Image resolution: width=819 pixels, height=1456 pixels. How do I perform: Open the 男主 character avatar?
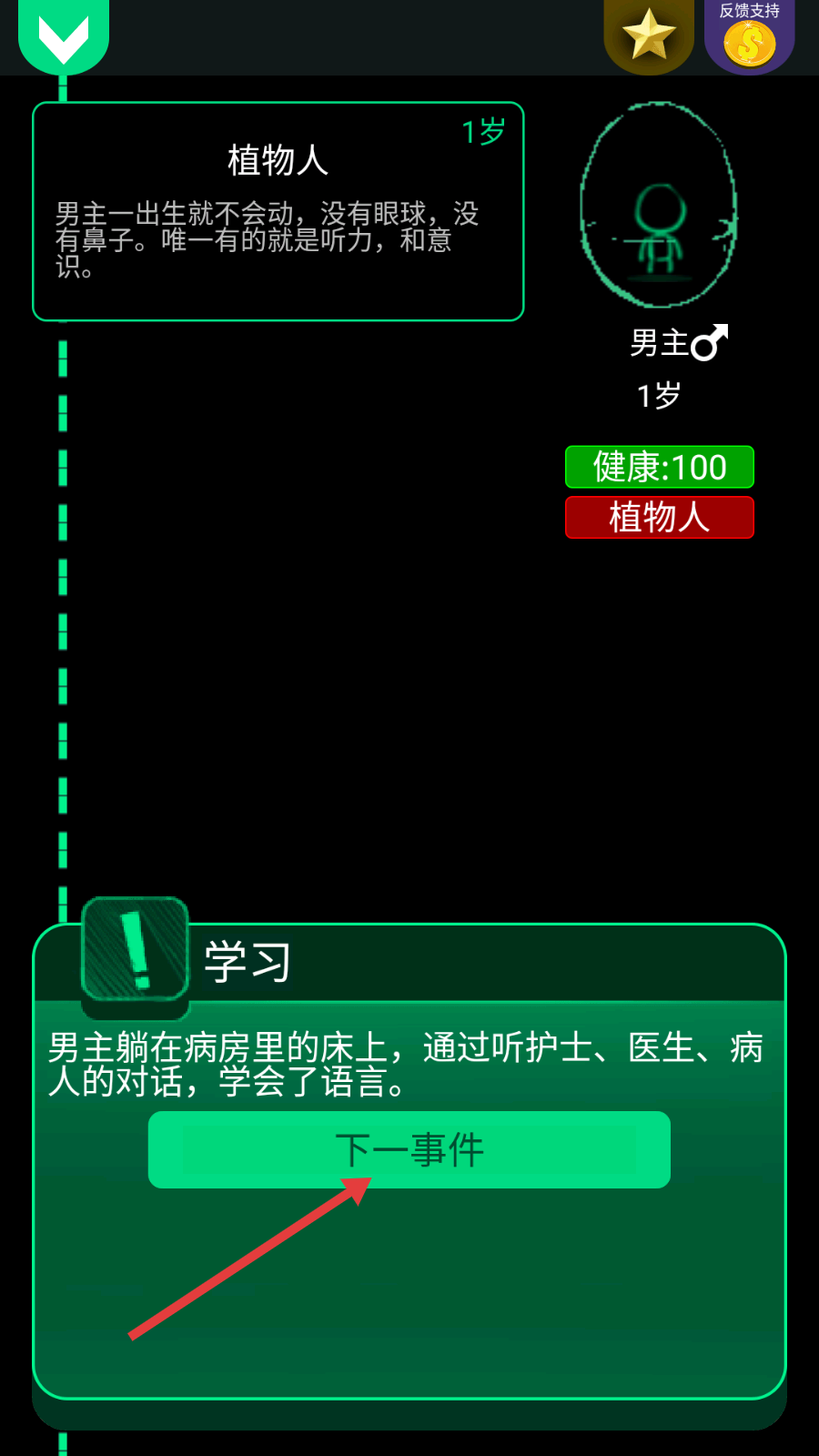pos(659,206)
